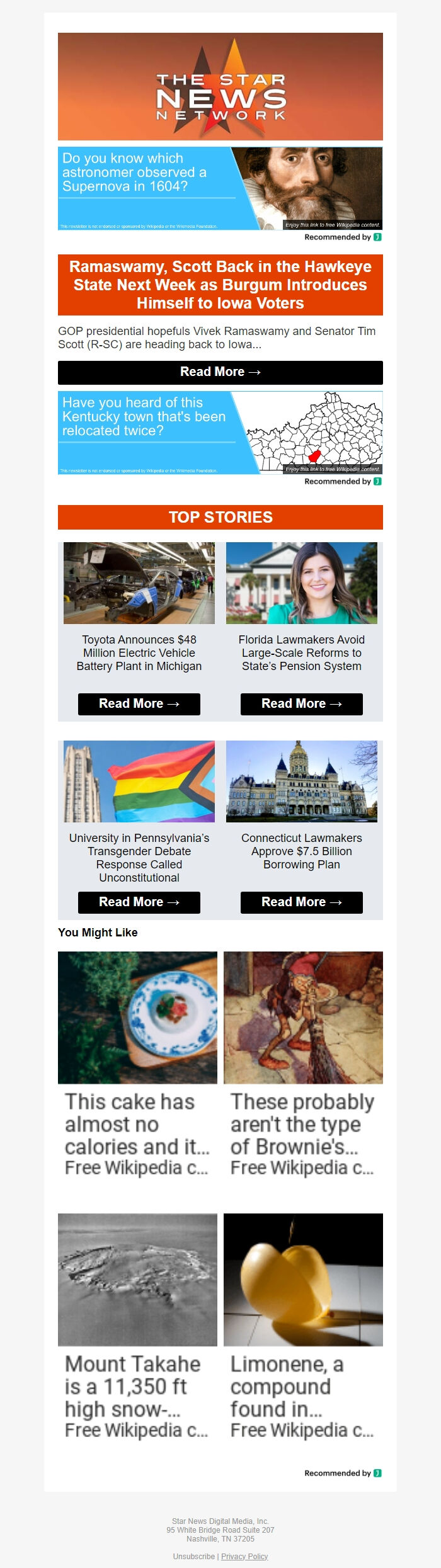441x1568 pixels.
Task: Read more on Pennsylvania university transgender debate
Action: point(139,902)
